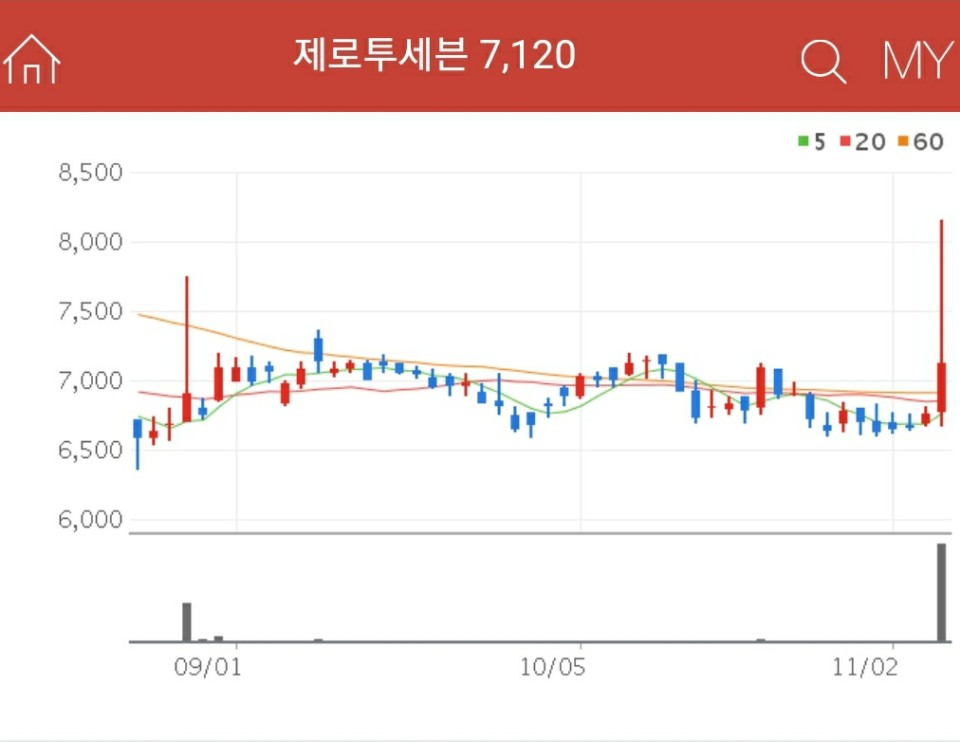Open the stock search magnifier

[x=823, y=61]
